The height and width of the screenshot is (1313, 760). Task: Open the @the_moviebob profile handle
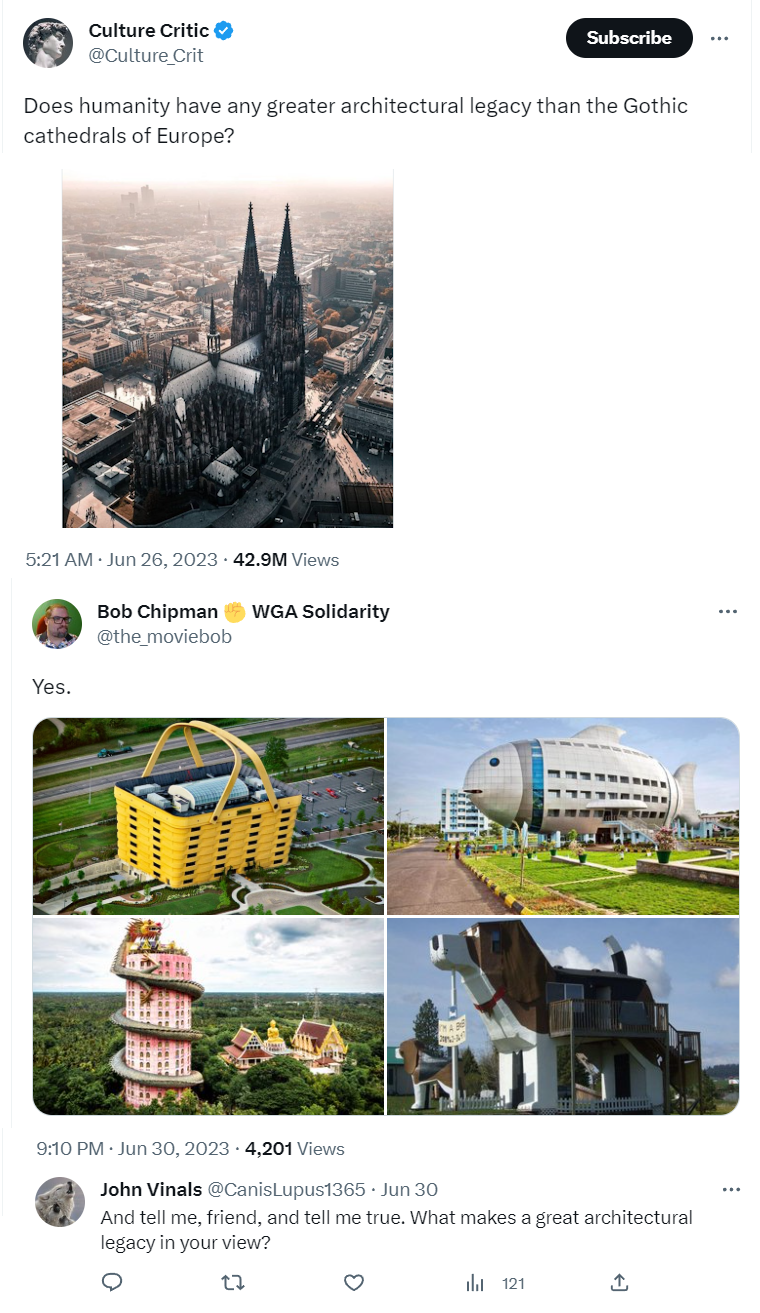pos(164,636)
